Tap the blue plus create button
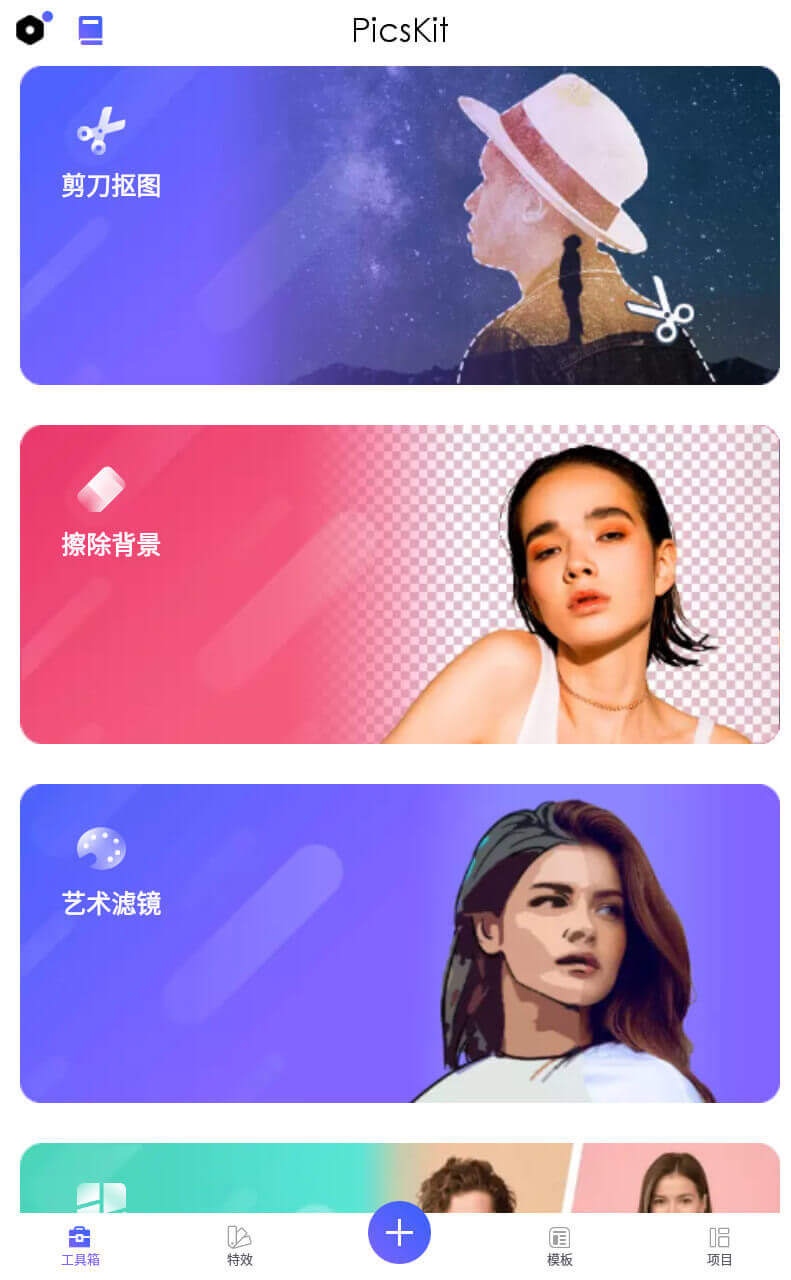 399,1233
